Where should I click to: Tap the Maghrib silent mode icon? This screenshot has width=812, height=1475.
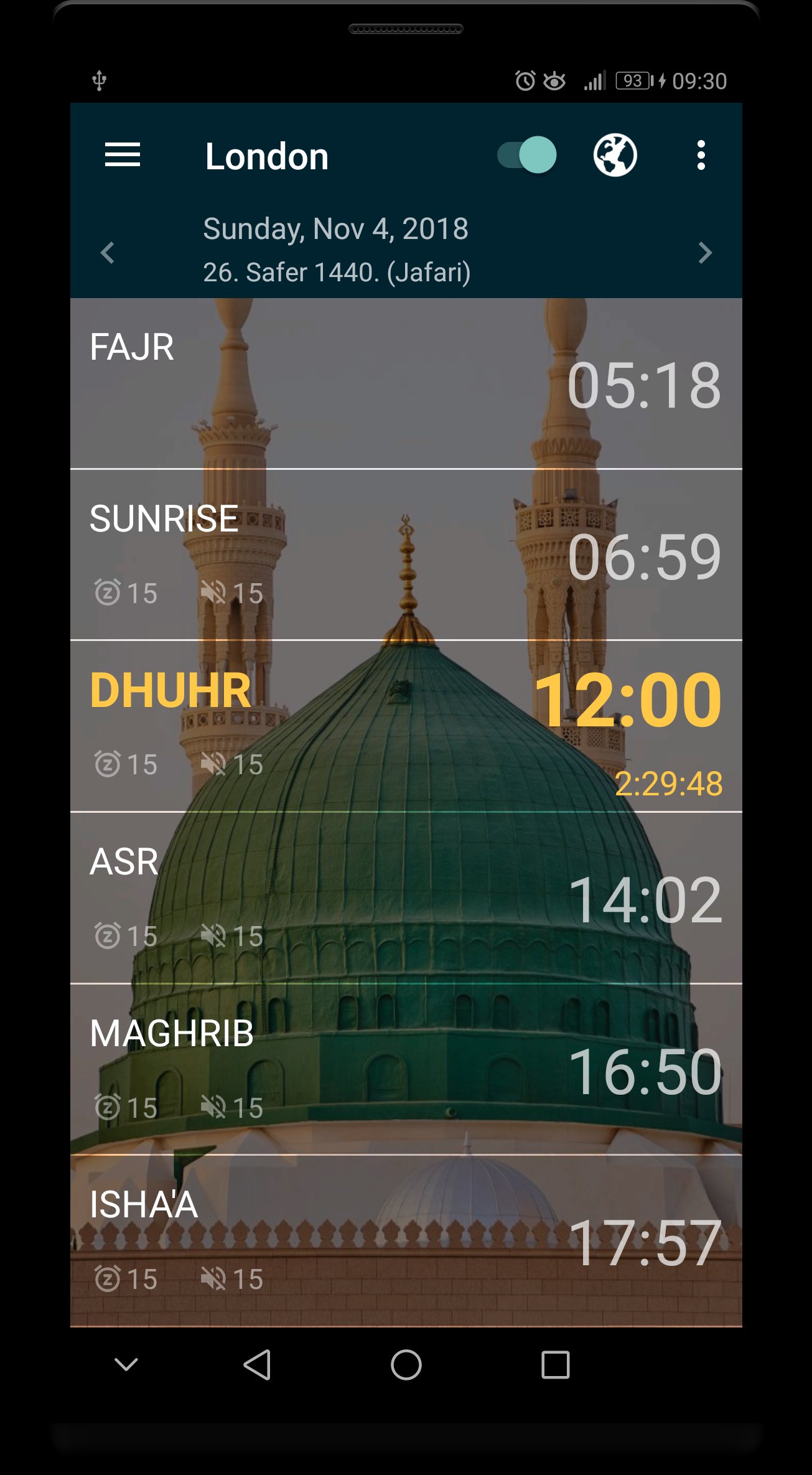[213, 1108]
